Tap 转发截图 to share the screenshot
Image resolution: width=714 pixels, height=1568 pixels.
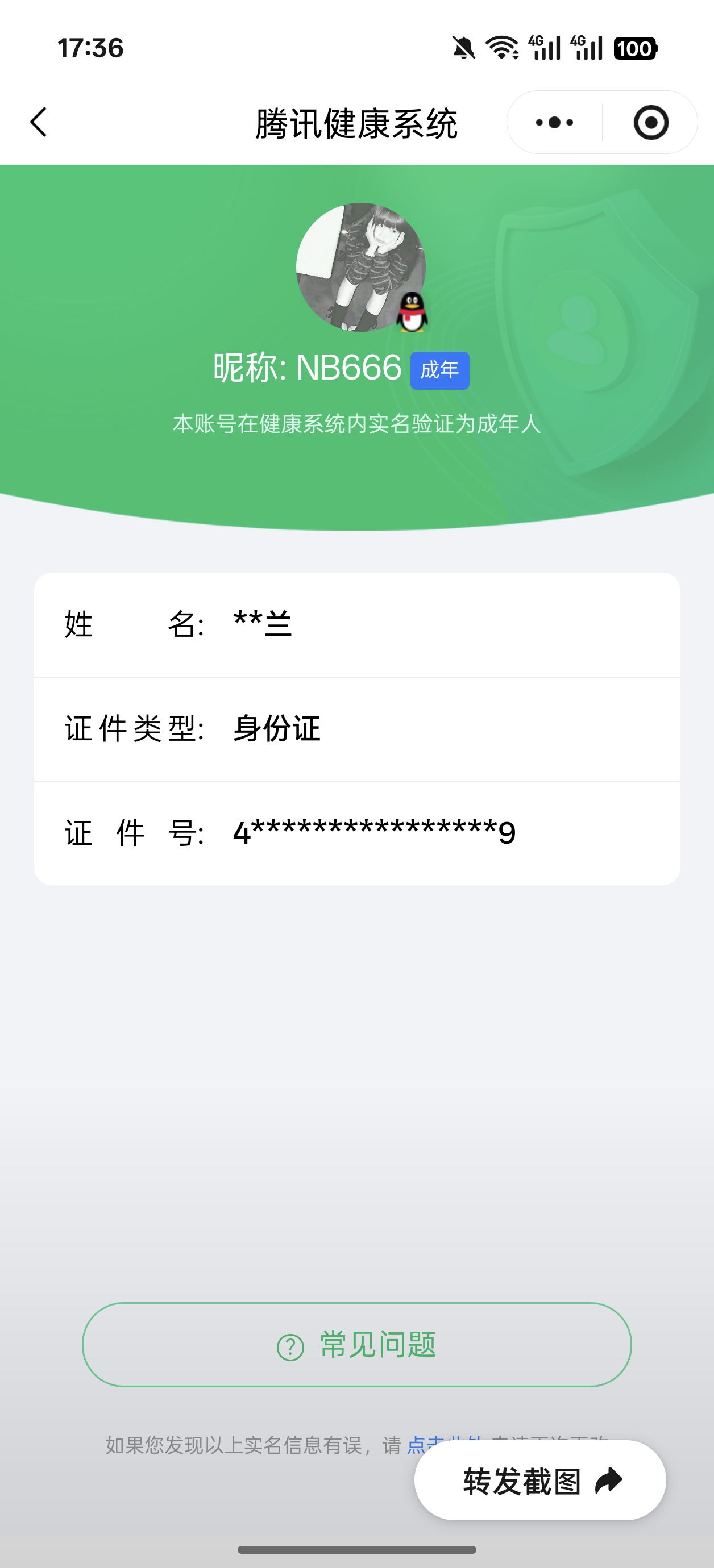[x=541, y=1481]
